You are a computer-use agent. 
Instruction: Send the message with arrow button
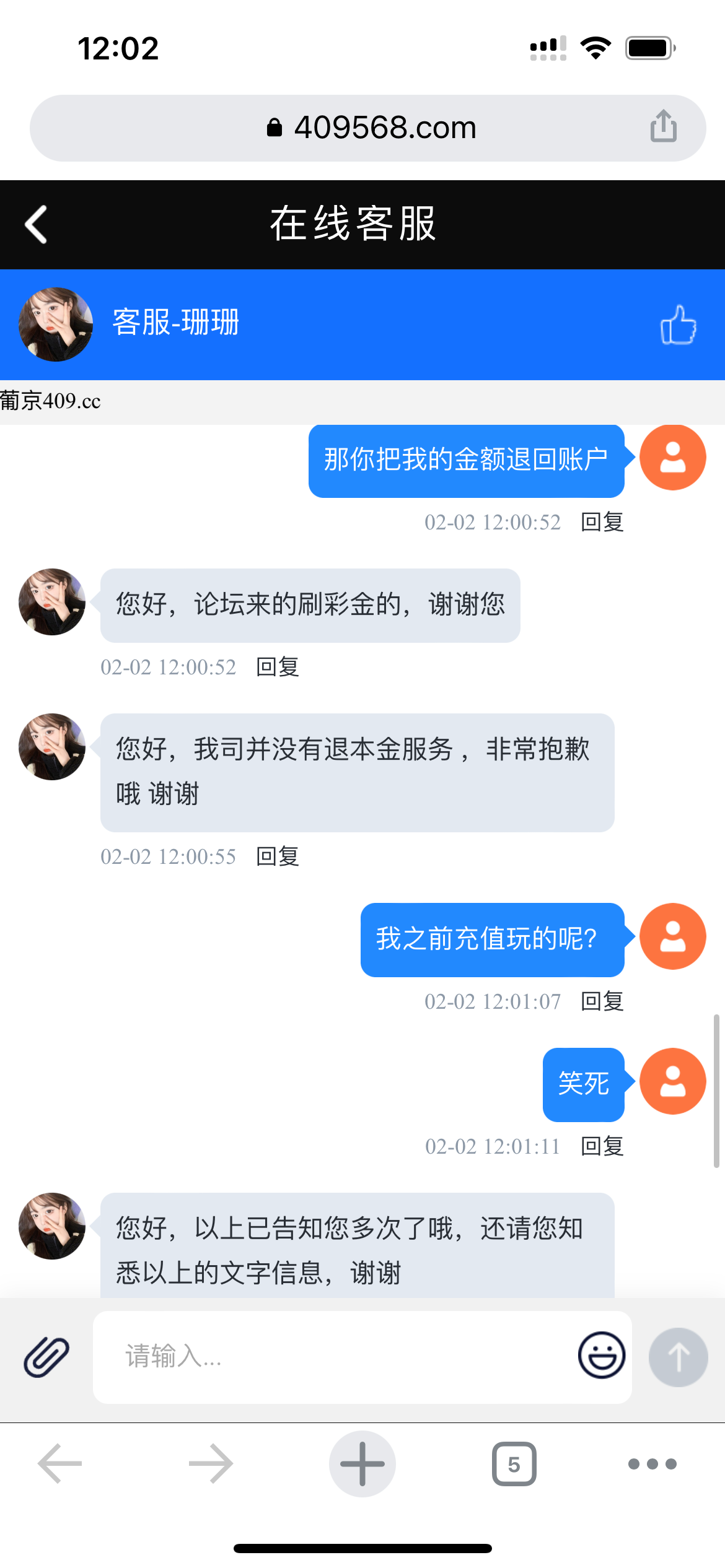(x=678, y=1357)
